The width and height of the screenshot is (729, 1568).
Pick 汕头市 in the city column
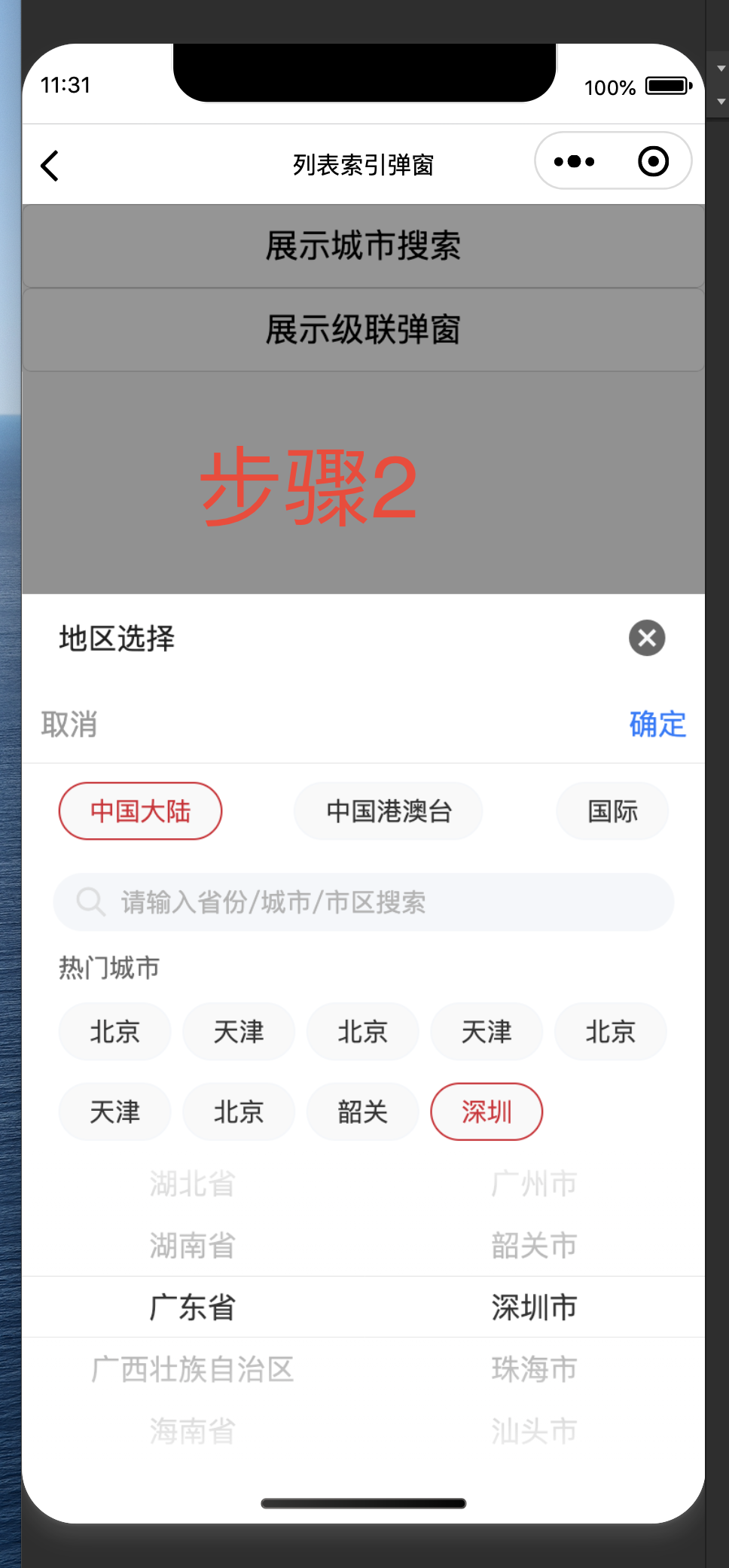534,1430
